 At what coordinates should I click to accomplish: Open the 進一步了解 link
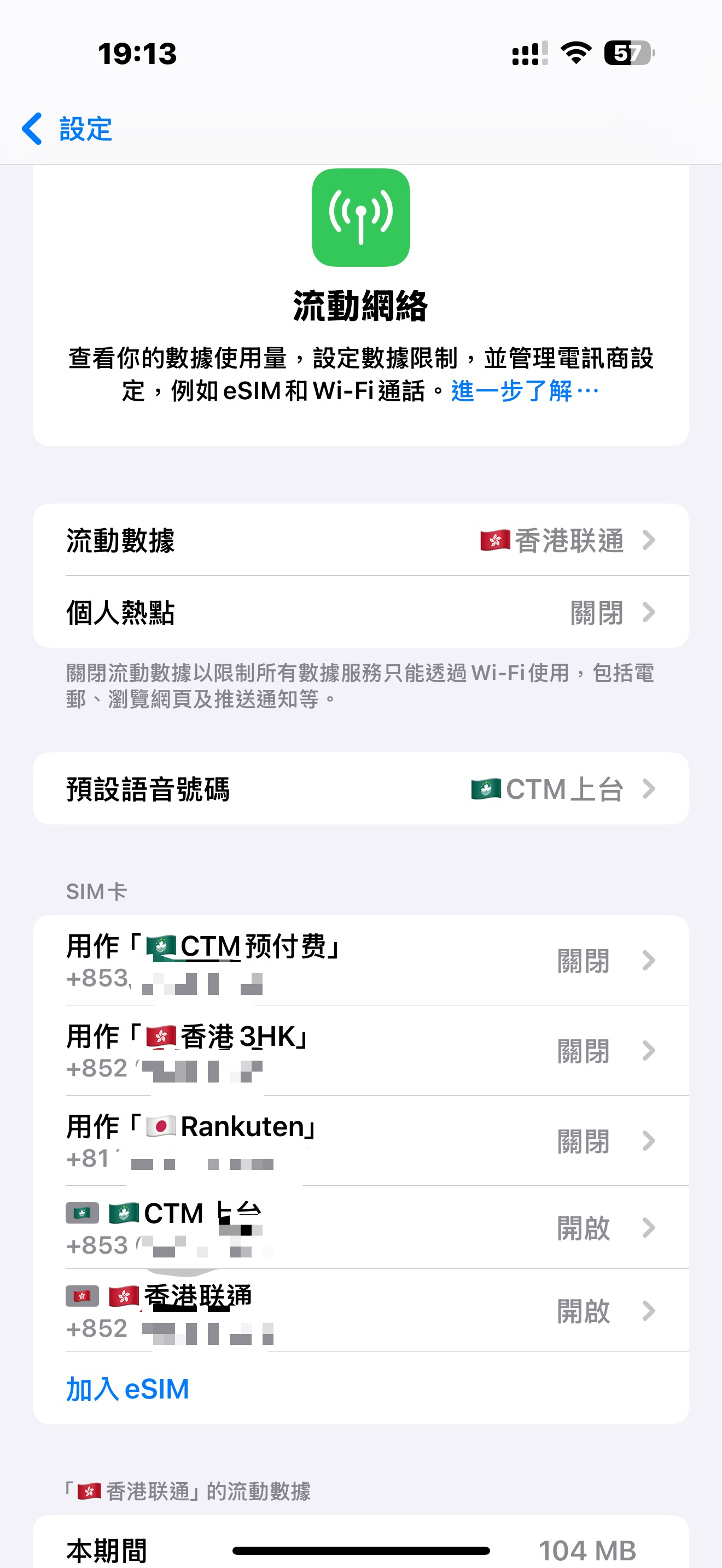(x=524, y=391)
